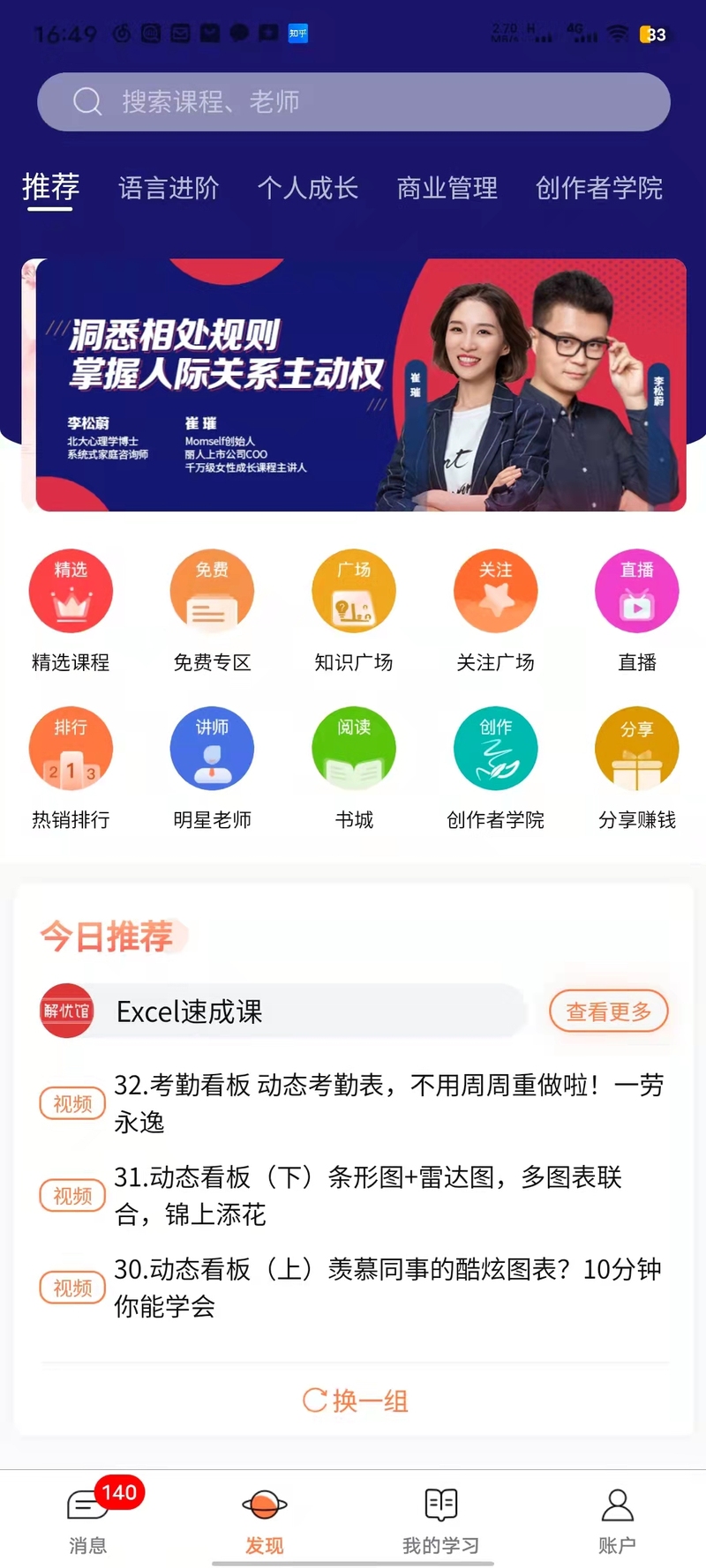Open 精选课程 shortcut
The image size is (706, 1568).
[71, 609]
